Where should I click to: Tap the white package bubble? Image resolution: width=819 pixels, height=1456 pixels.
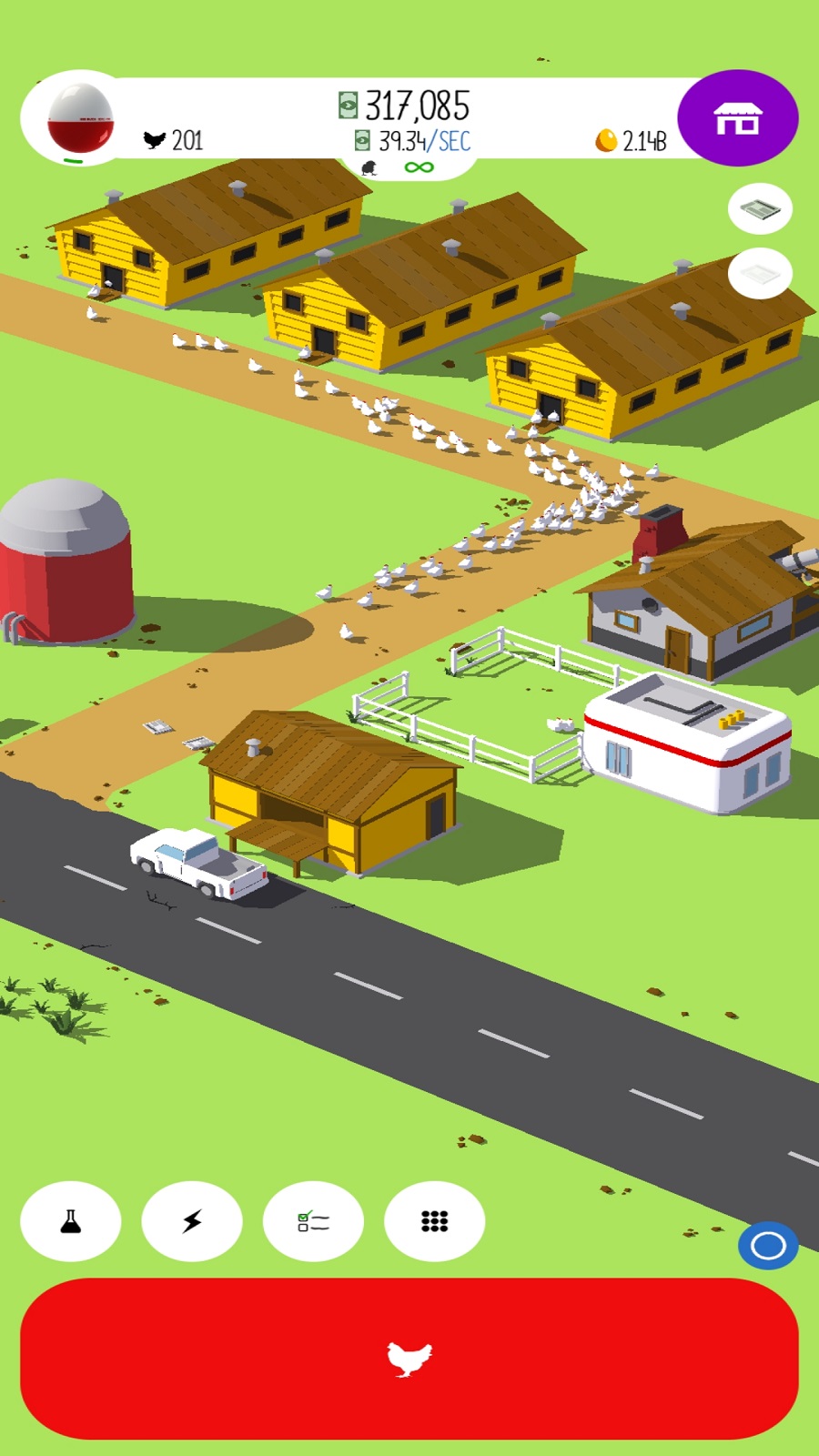point(760,273)
